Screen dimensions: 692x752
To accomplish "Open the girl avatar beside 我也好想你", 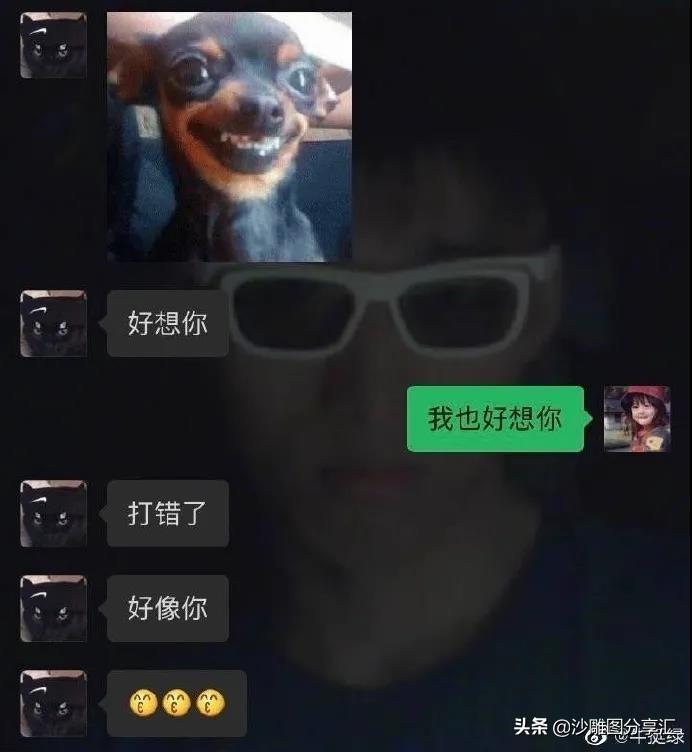I will 637,419.
